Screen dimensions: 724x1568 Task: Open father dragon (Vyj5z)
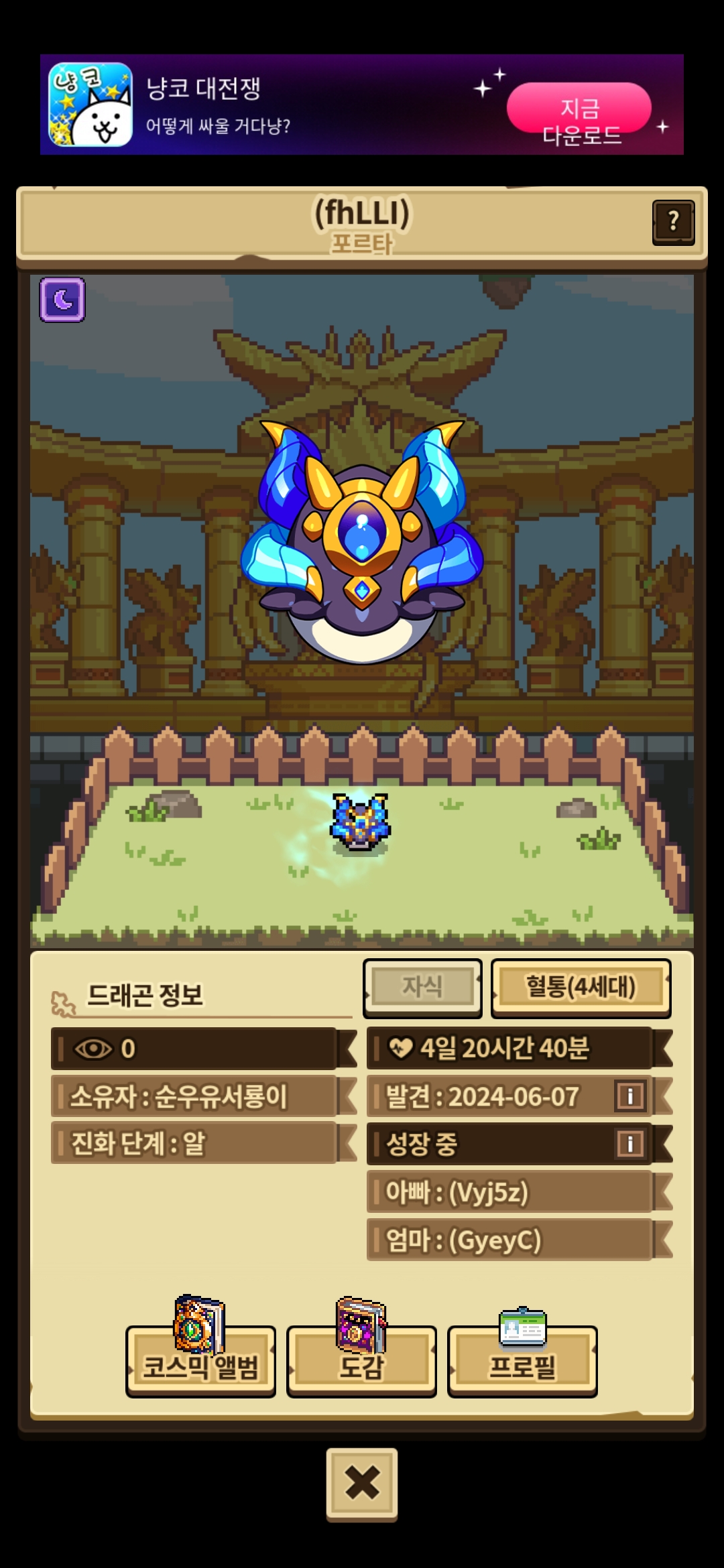tap(509, 1192)
